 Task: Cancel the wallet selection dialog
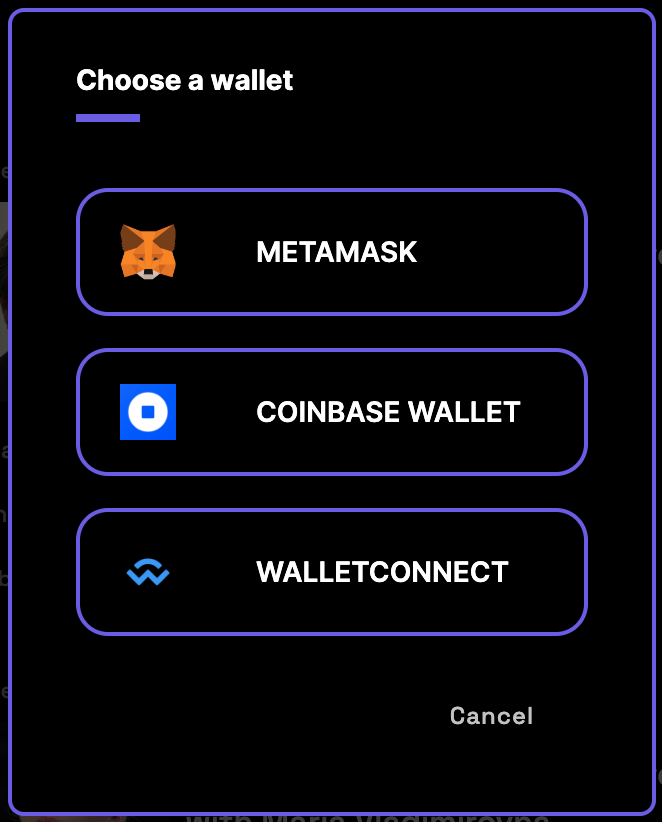[x=491, y=716]
